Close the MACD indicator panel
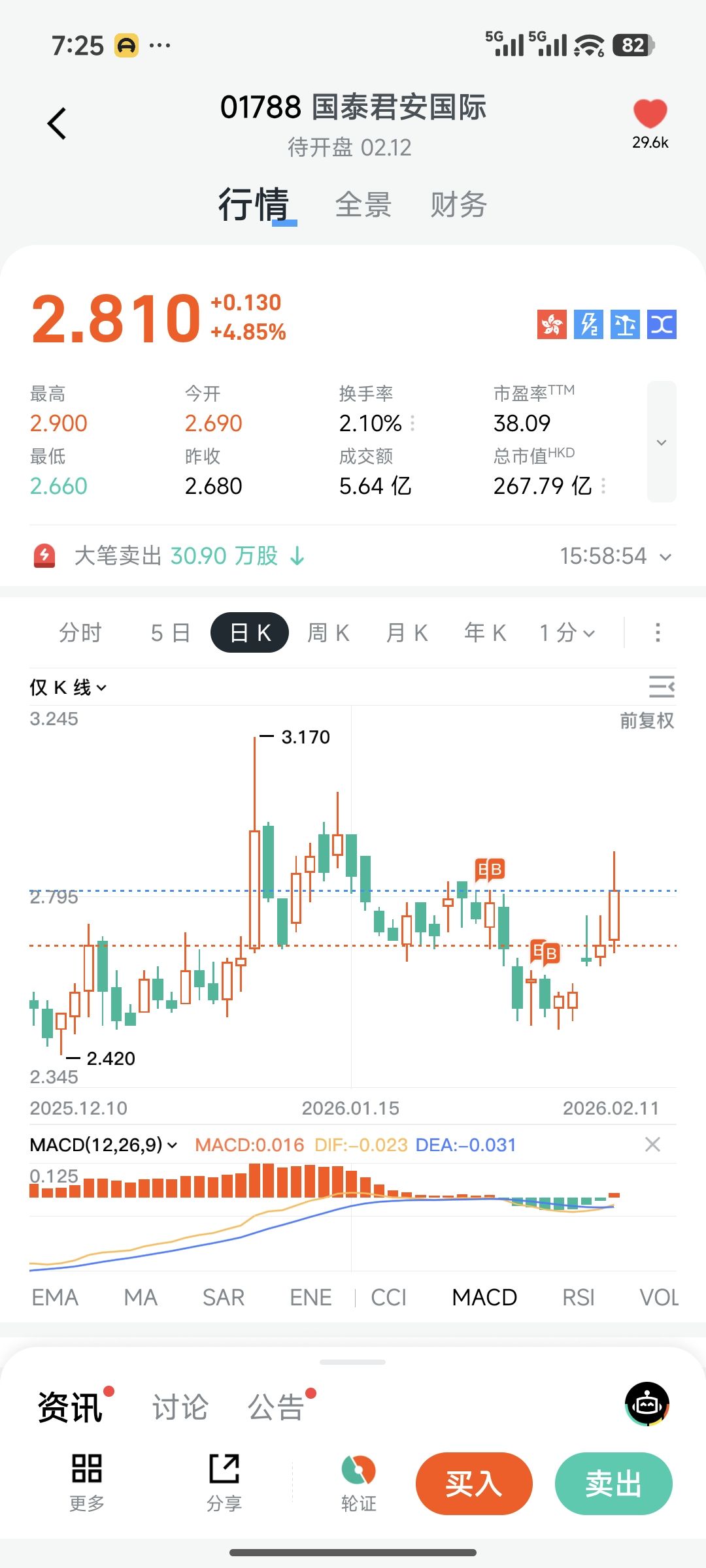The width and height of the screenshot is (706, 1568). (x=652, y=1145)
